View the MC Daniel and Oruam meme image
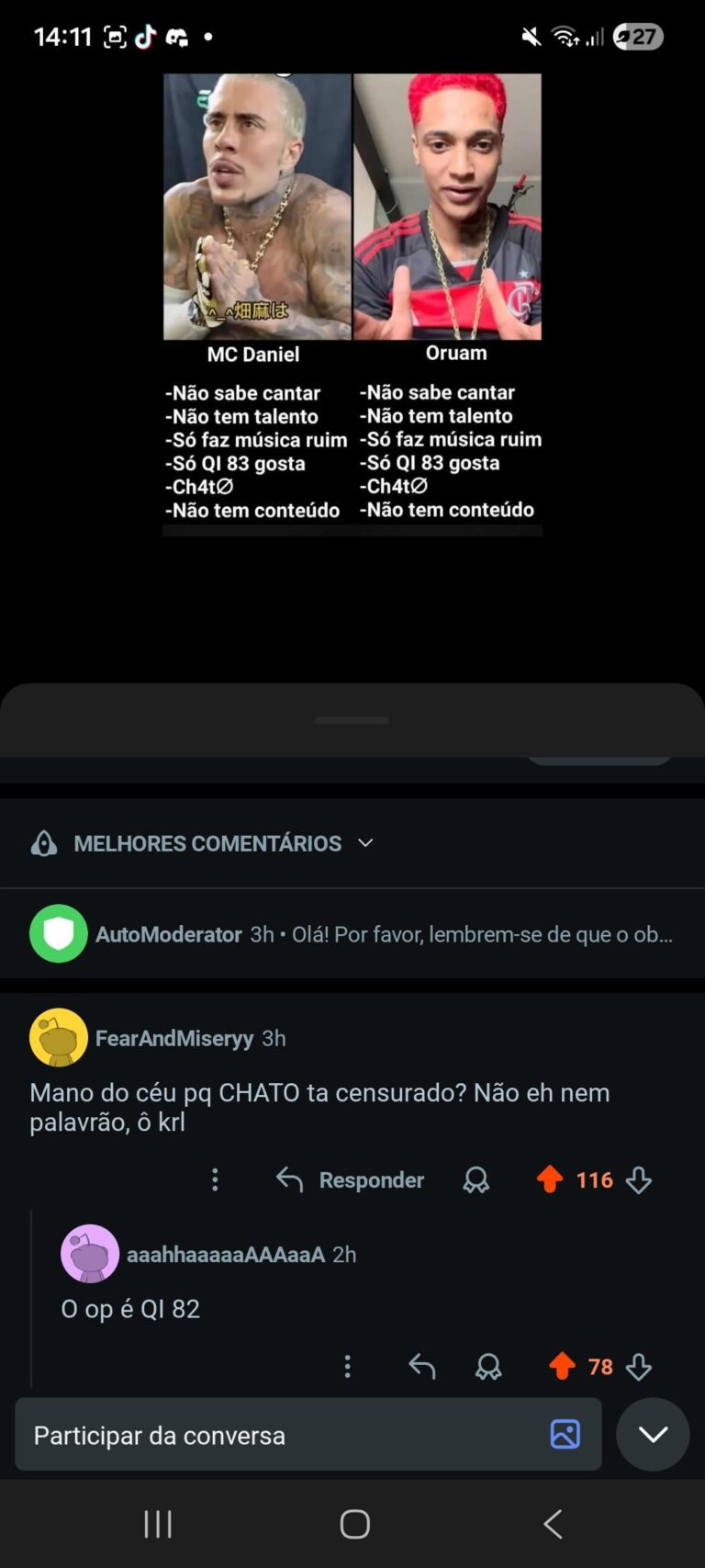Screen dimensions: 705x1568 point(352,303)
